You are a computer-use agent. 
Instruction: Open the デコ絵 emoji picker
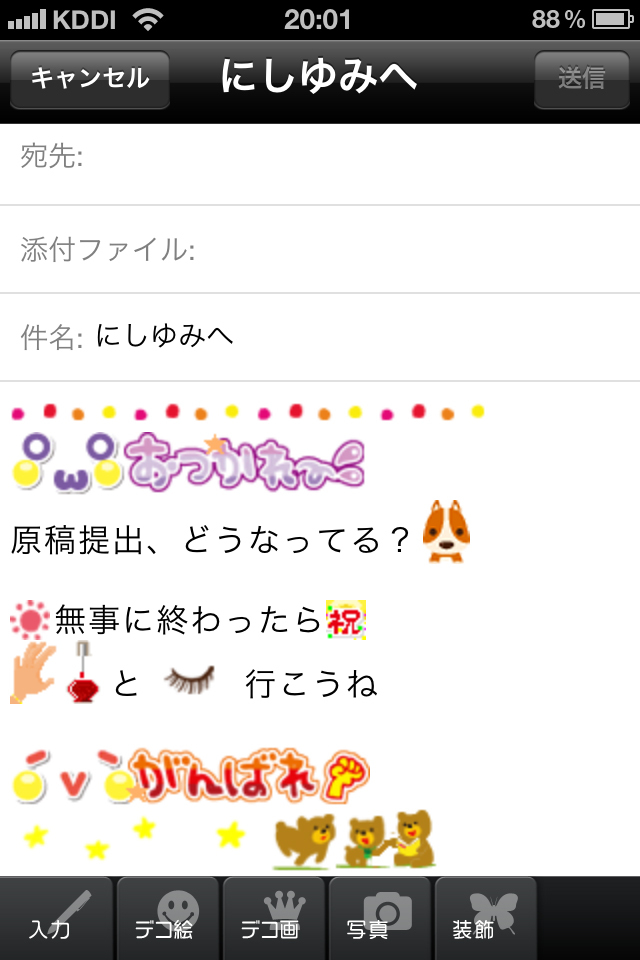tap(167, 918)
